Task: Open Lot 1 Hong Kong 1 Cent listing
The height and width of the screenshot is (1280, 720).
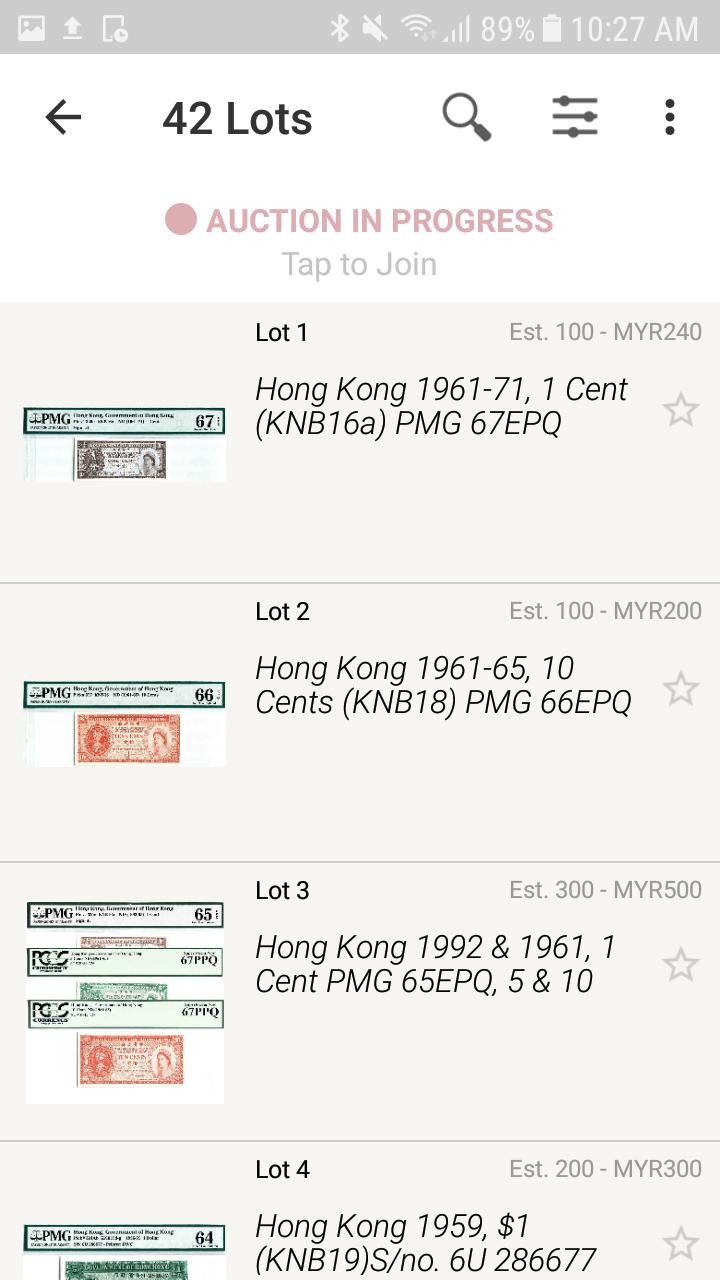Action: tap(441, 406)
